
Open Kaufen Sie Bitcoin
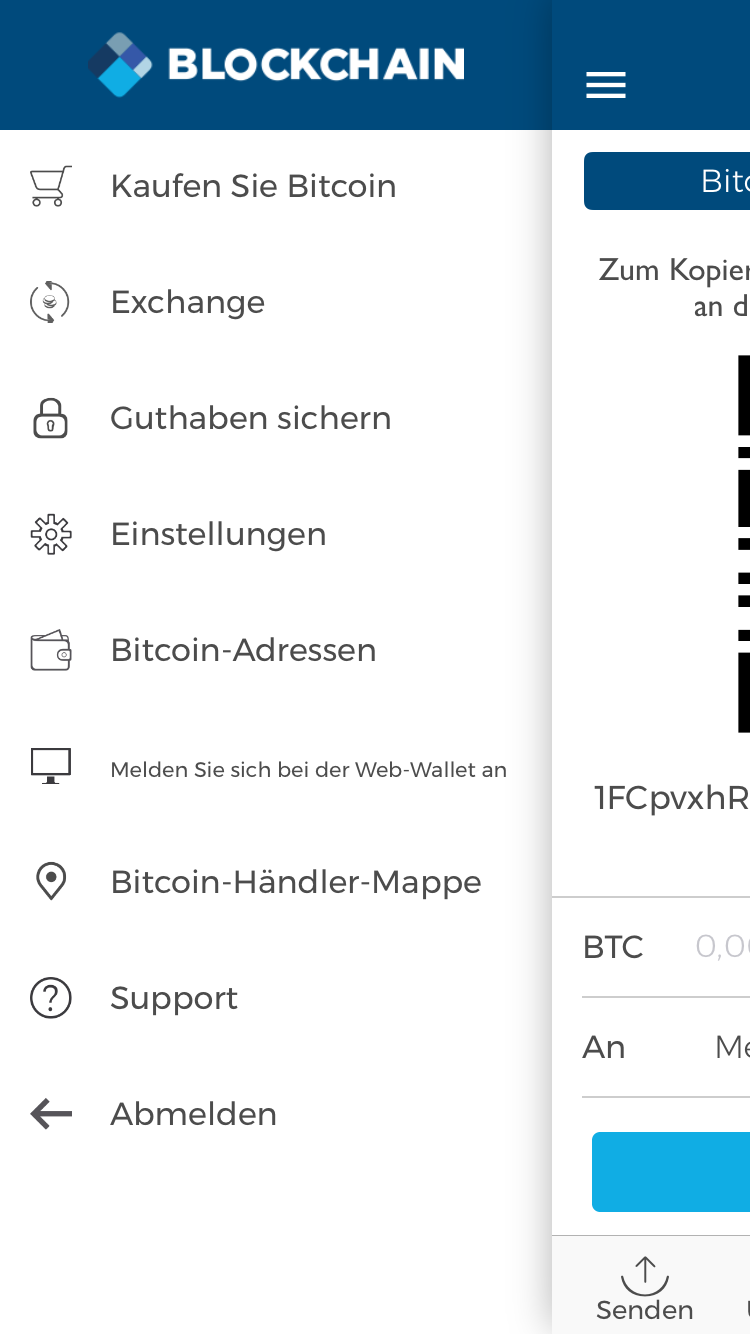[x=253, y=186]
